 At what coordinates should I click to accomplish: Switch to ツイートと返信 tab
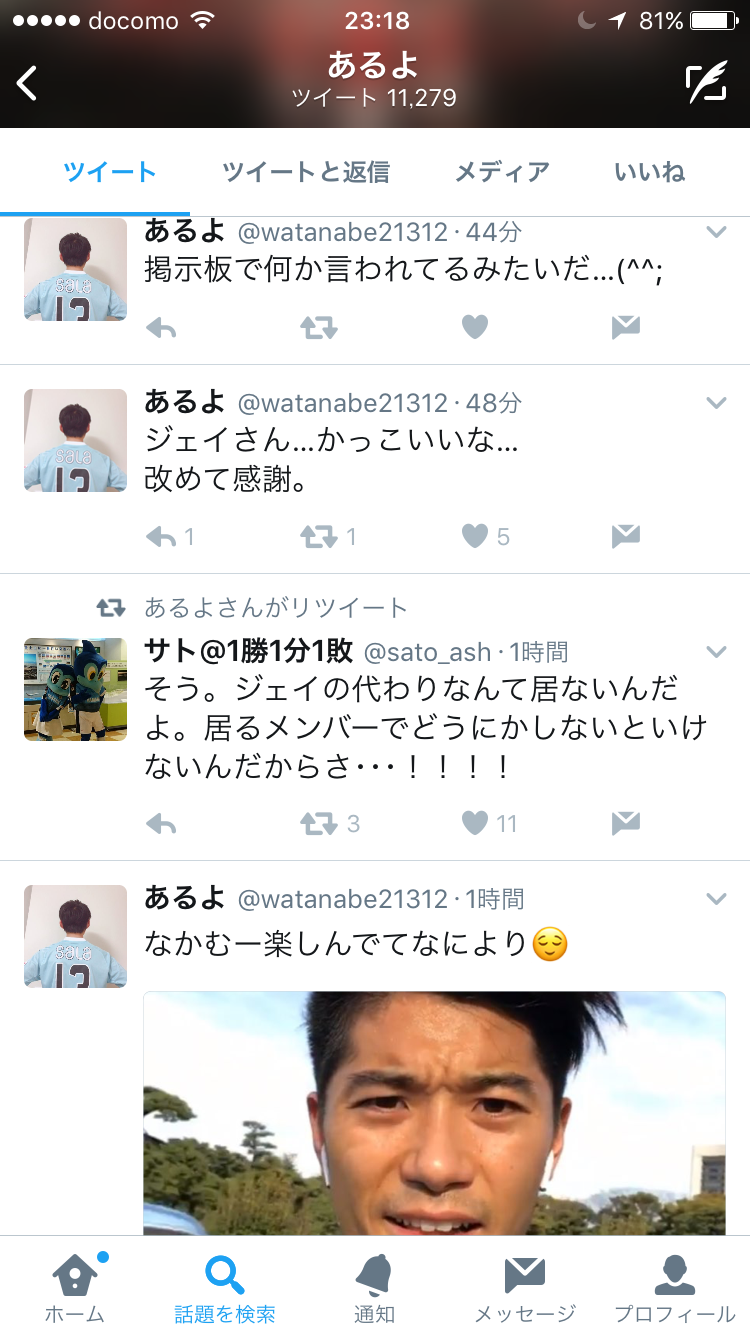pyautogui.click(x=305, y=172)
